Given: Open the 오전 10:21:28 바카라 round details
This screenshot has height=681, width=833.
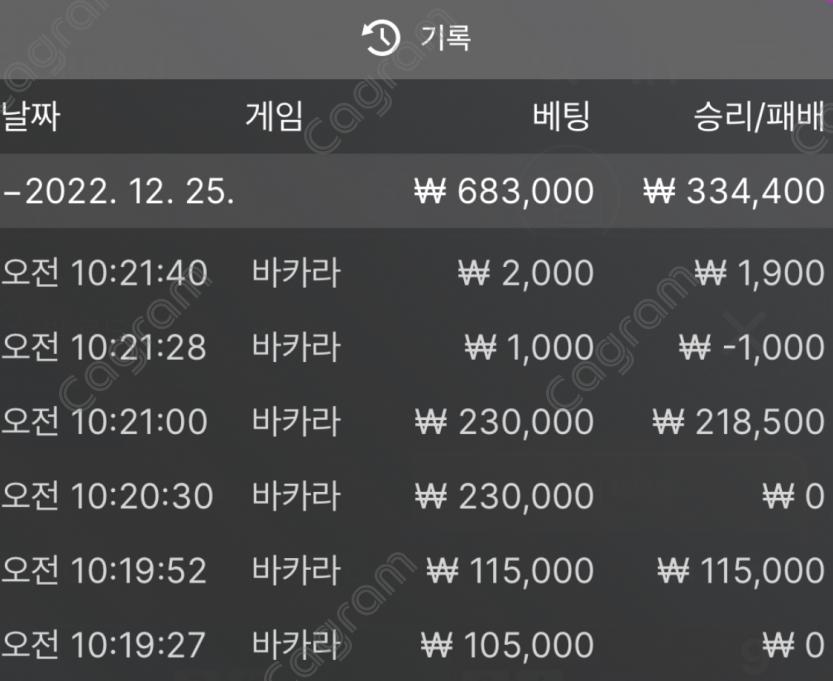Looking at the screenshot, I should click(416, 347).
